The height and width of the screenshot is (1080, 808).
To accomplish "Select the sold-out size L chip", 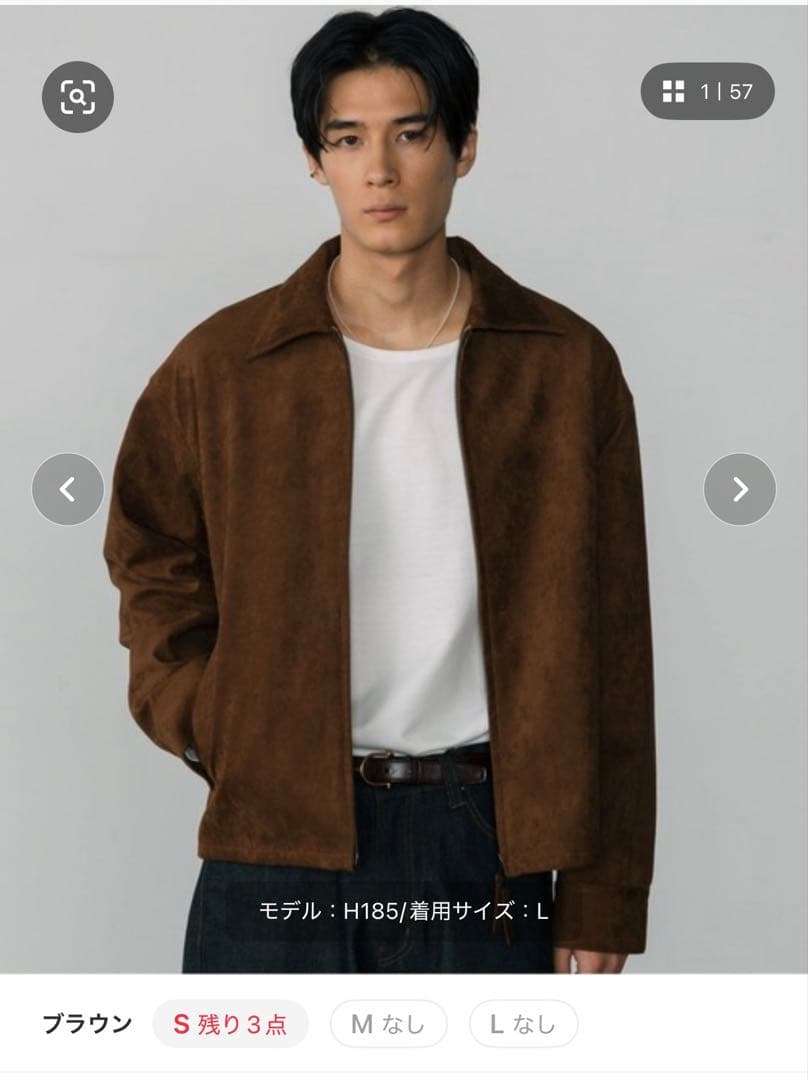I will (x=523, y=1024).
